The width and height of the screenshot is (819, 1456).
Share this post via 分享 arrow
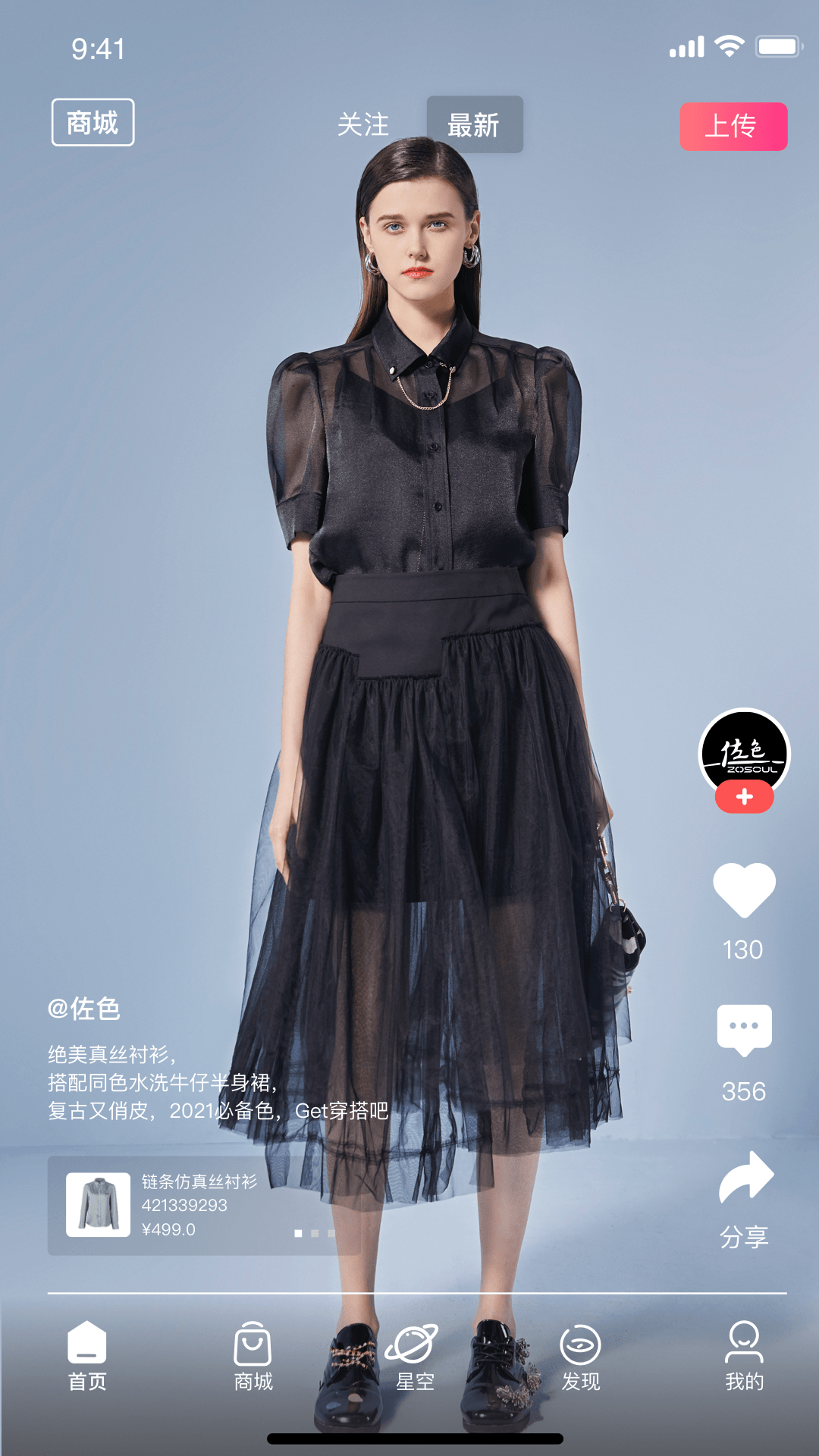[x=745, y=1178]
